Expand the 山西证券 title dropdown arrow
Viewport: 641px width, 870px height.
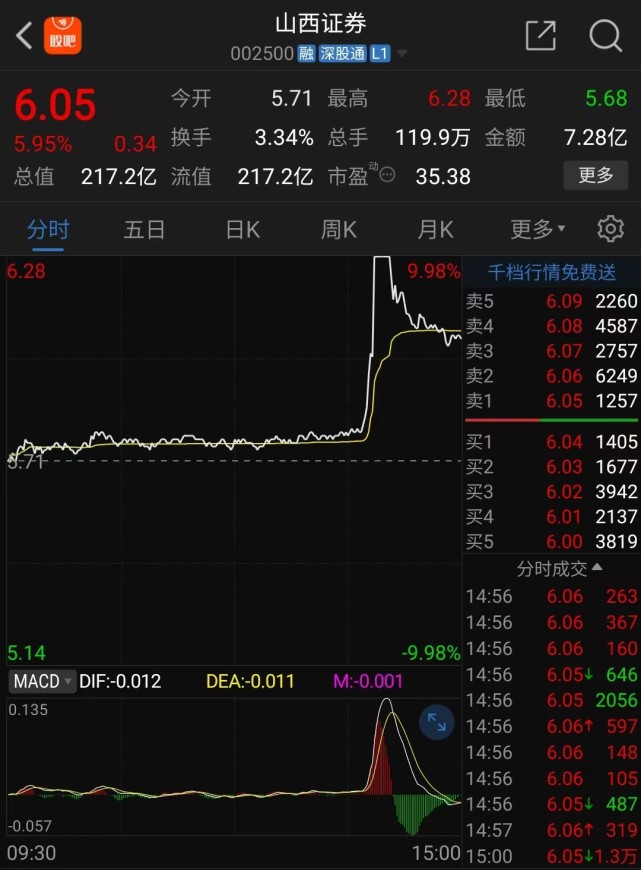[402, 54]
